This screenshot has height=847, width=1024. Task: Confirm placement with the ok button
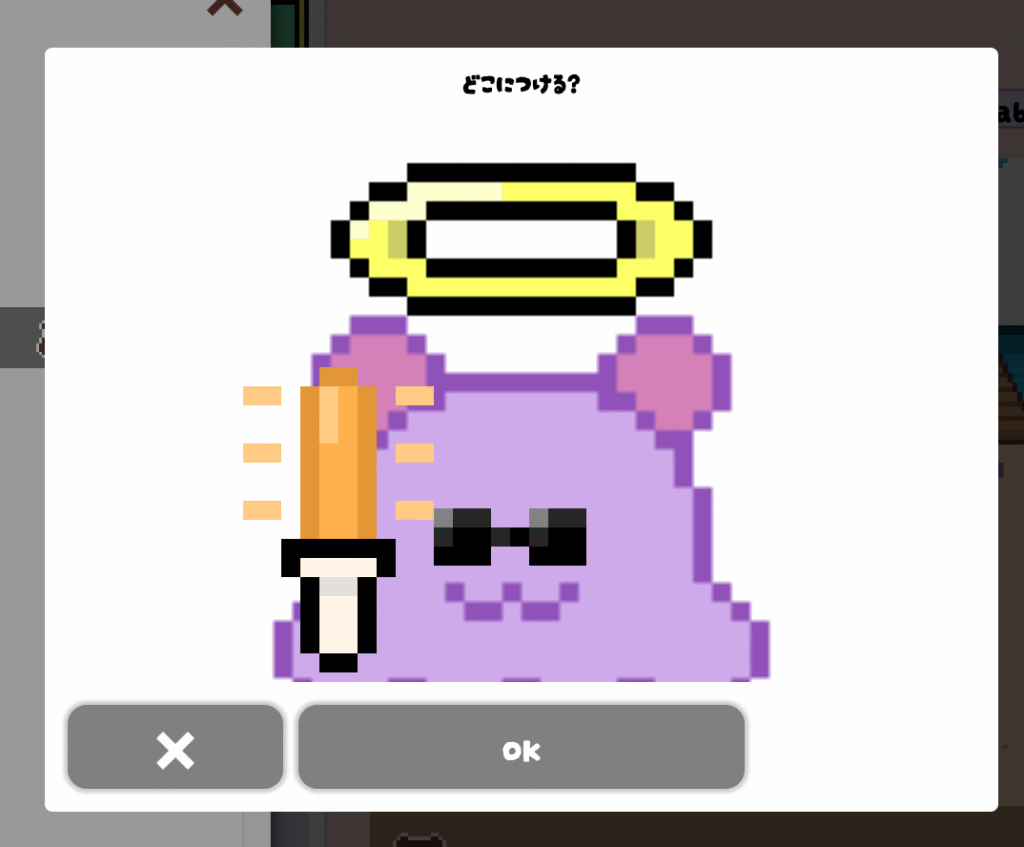[521, 748]
